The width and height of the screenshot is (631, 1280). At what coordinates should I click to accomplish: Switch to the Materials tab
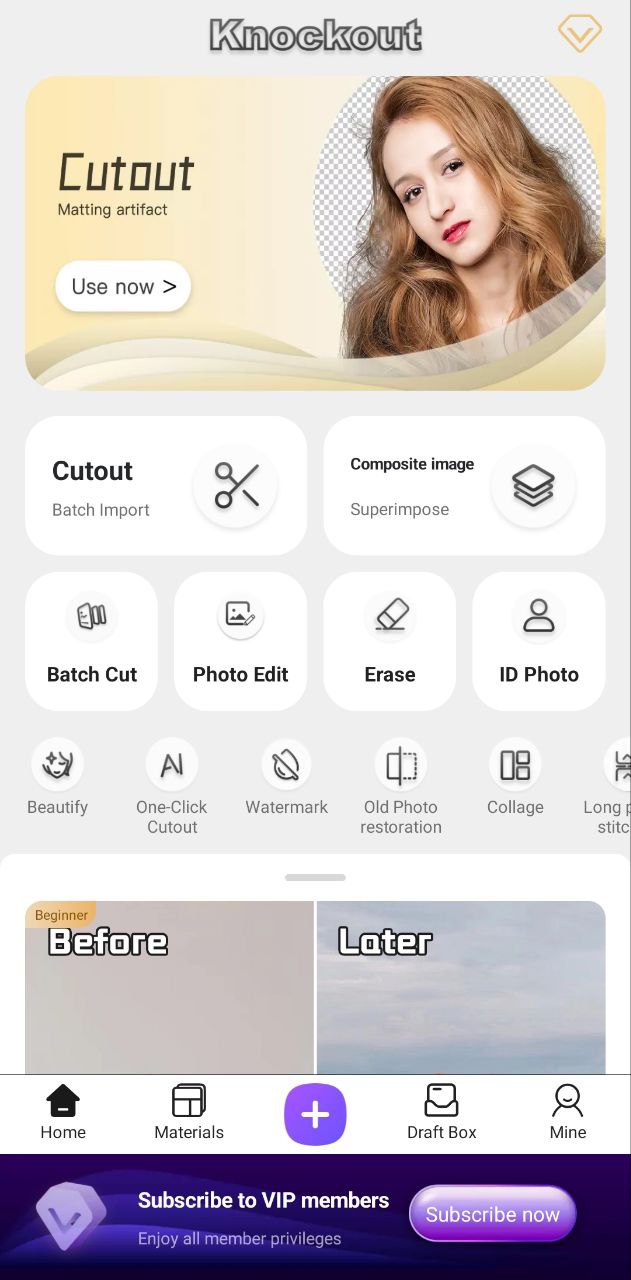pos(189,1113)
